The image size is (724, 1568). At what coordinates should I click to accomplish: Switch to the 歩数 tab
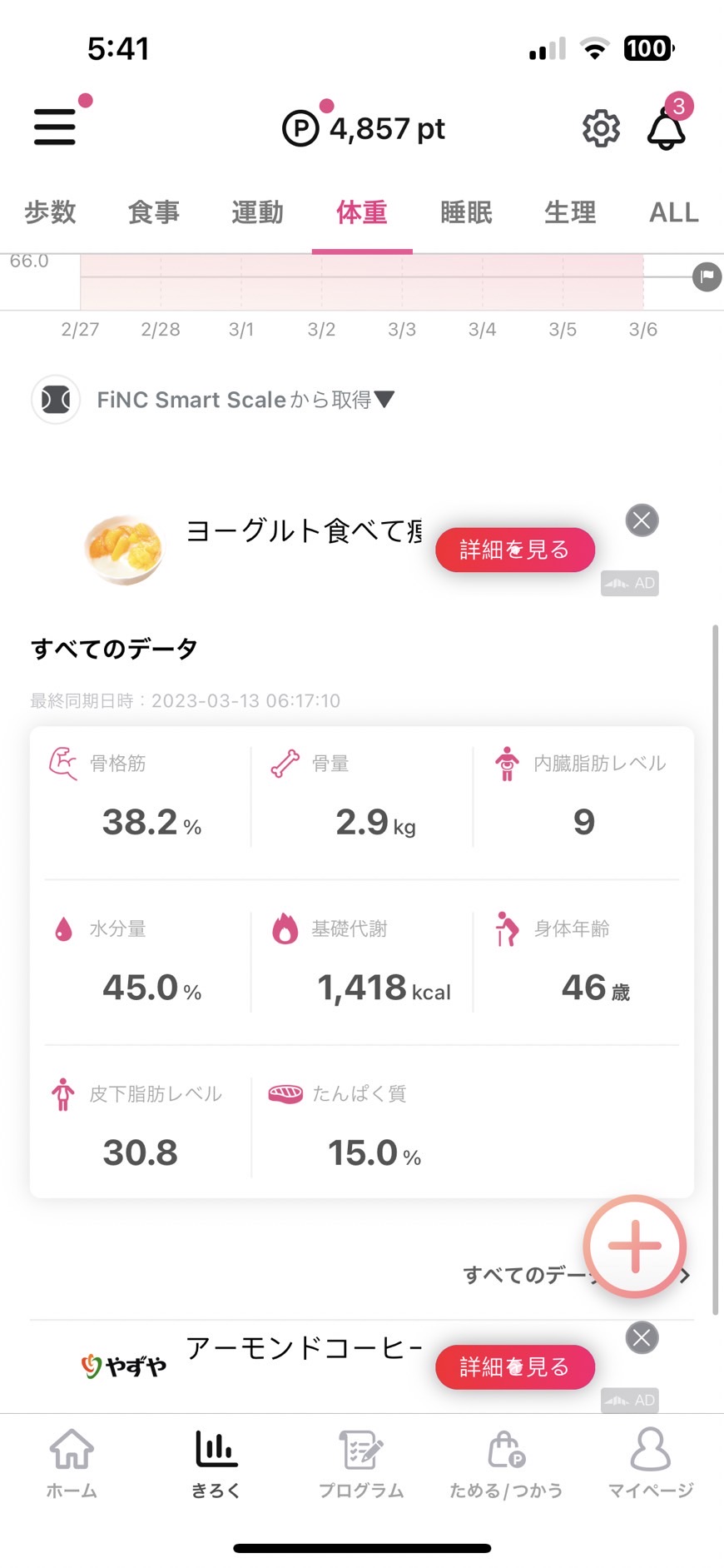tap(50, 212)
